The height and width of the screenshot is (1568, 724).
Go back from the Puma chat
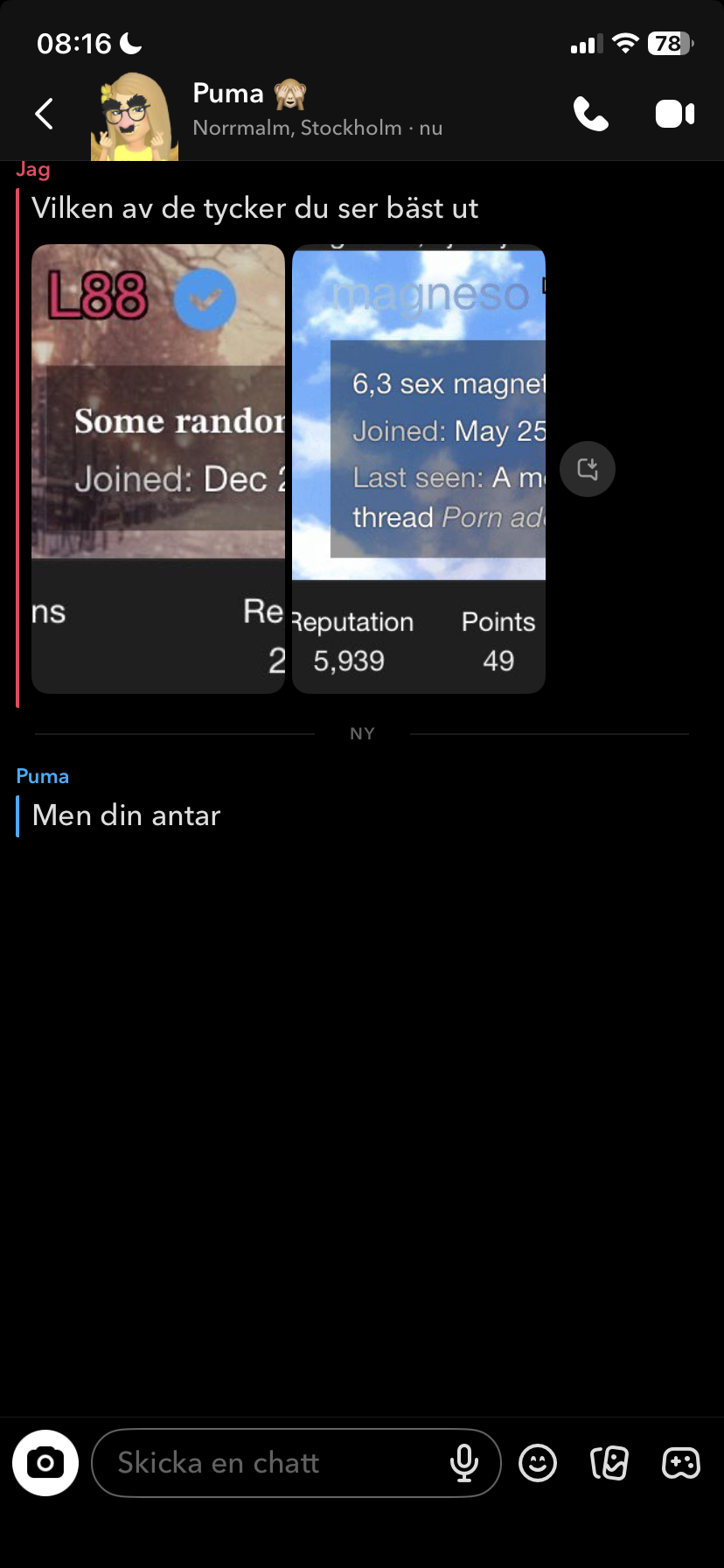(x=44, y=114)
